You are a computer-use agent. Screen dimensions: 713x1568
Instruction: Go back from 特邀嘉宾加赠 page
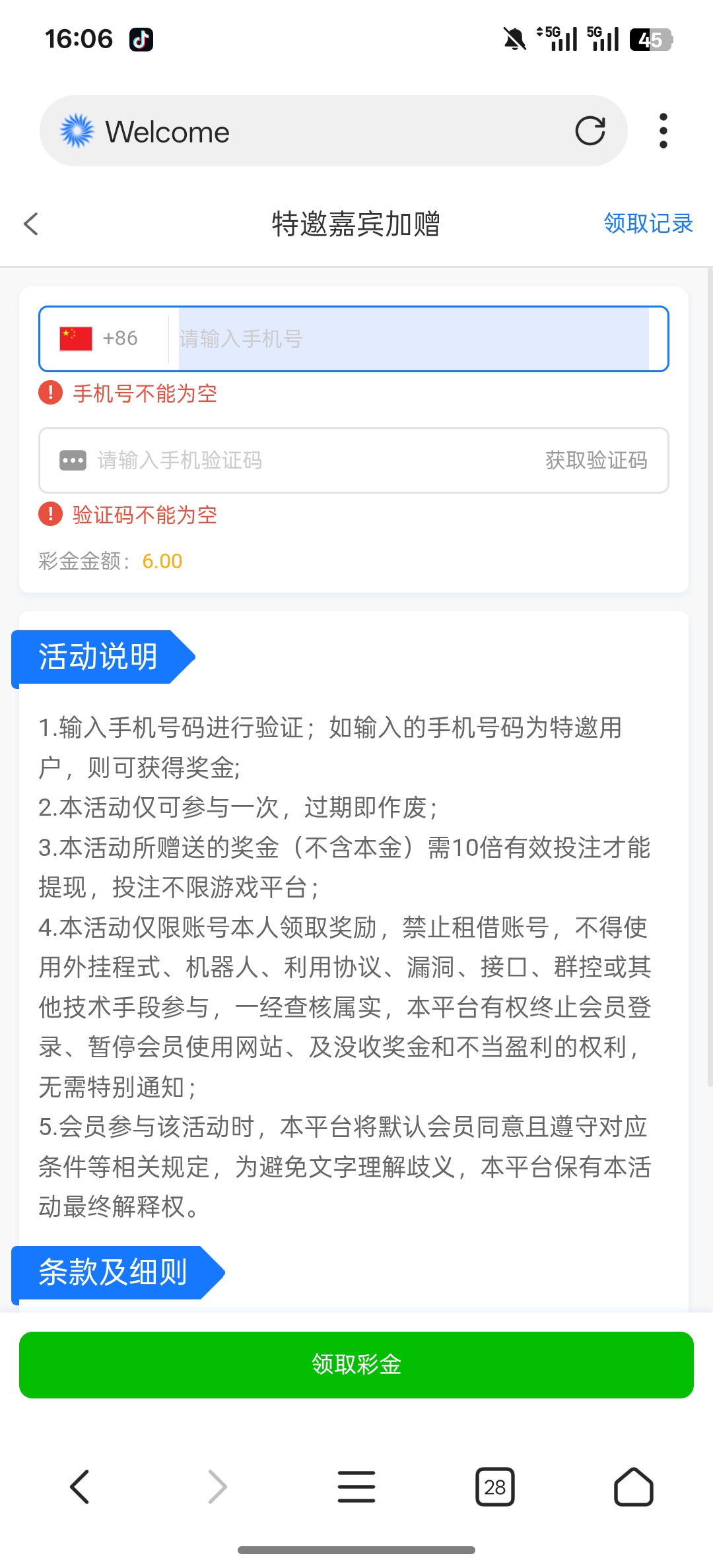tap(30, 224)
